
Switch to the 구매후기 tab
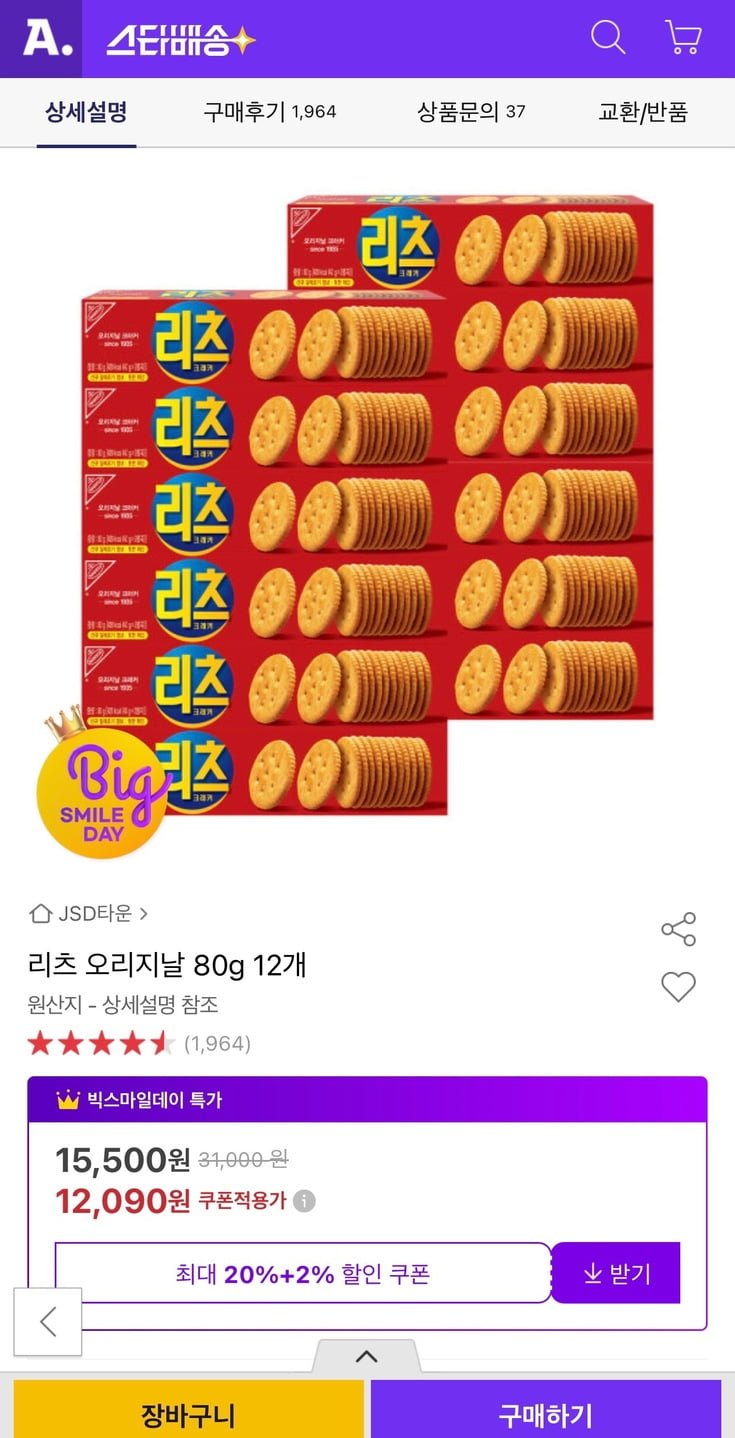(269, 112)
